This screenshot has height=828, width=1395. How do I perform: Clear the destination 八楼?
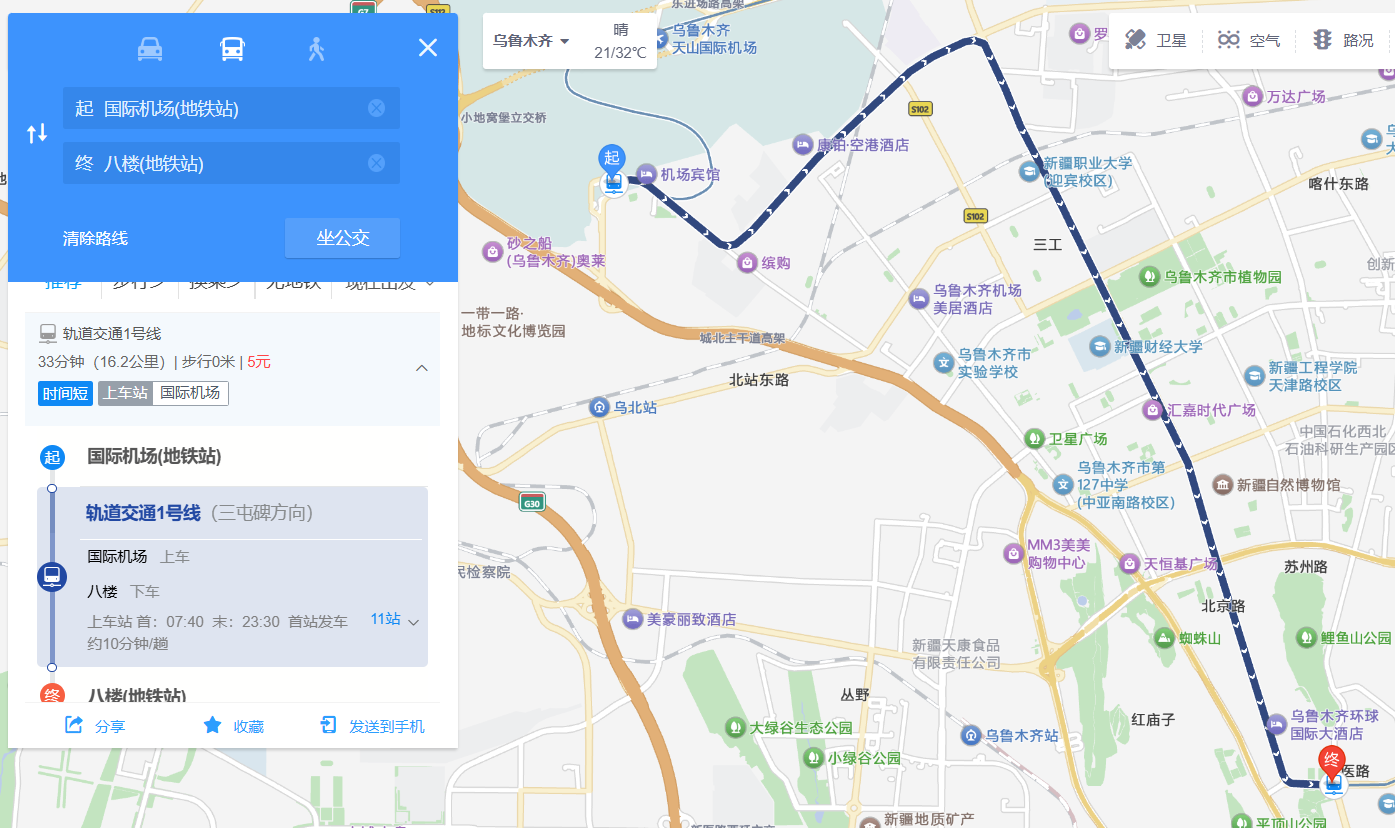click(x=376, y=163)
